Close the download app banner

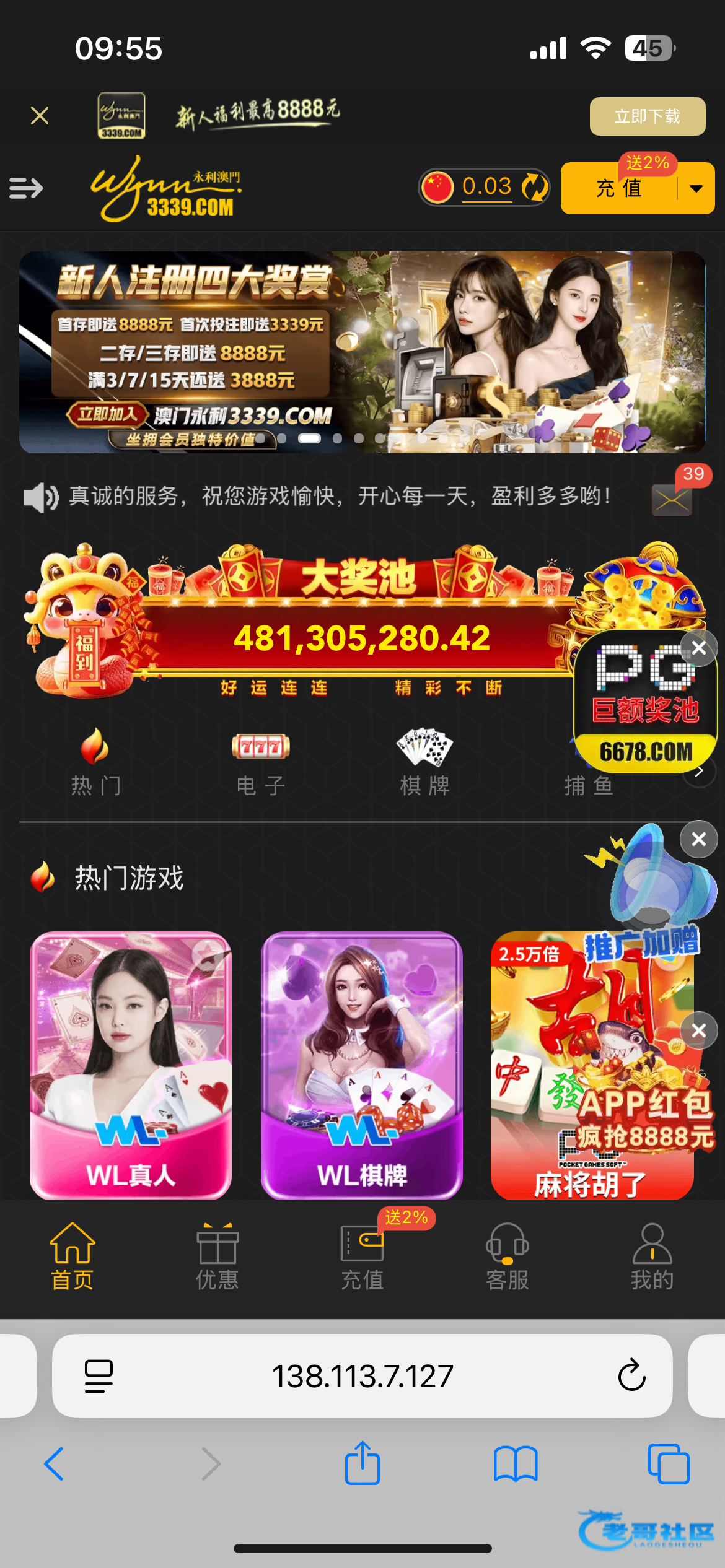coord(40,116)
